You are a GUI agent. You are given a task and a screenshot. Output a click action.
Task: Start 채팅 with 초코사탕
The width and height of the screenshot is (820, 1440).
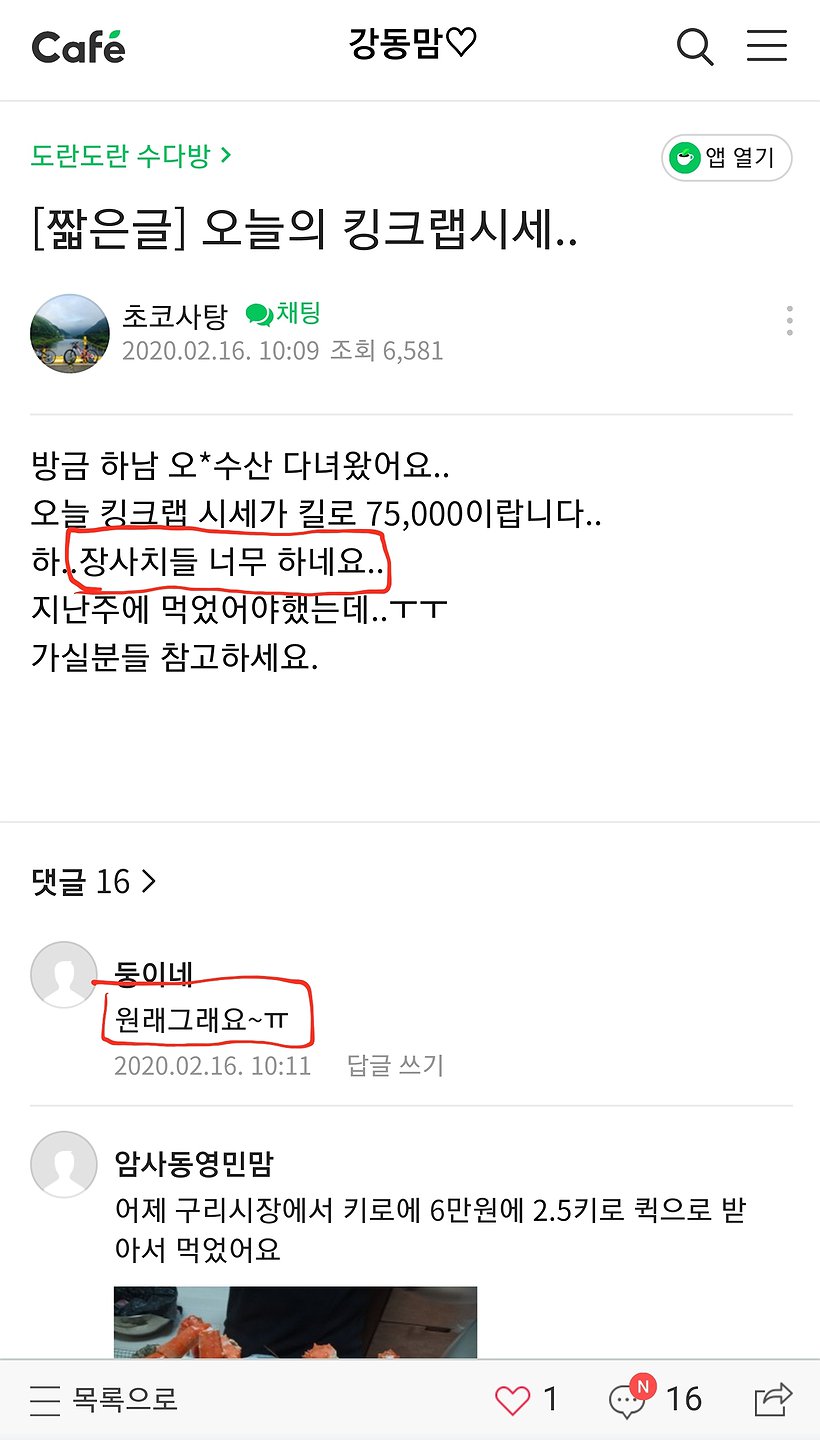tap(284, 314)
